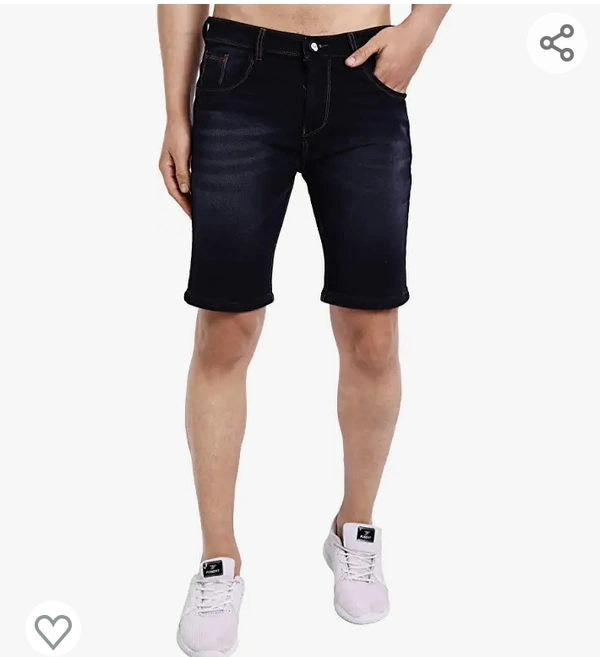This screenshot has width=600, height=657.
Task: Share this denim shorts product
Action: point(556,43)
